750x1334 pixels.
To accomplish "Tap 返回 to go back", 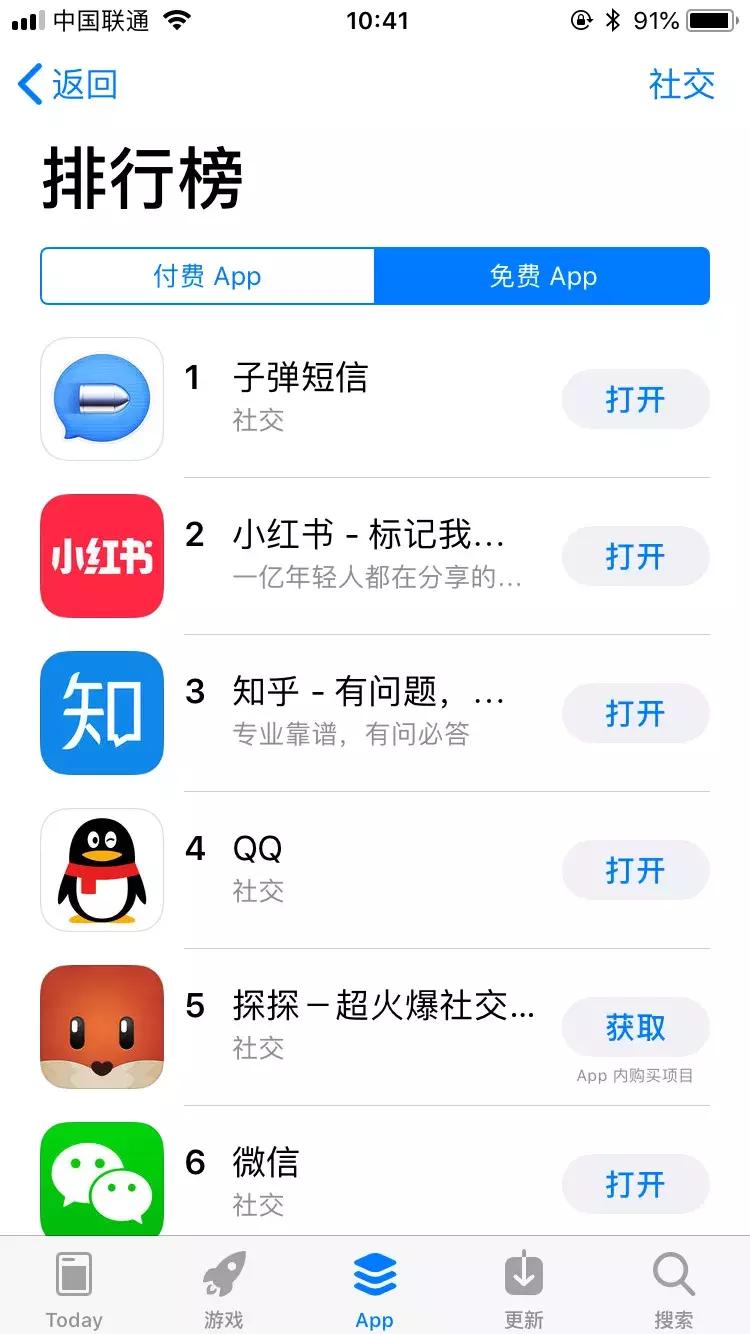I will [68, 86].
